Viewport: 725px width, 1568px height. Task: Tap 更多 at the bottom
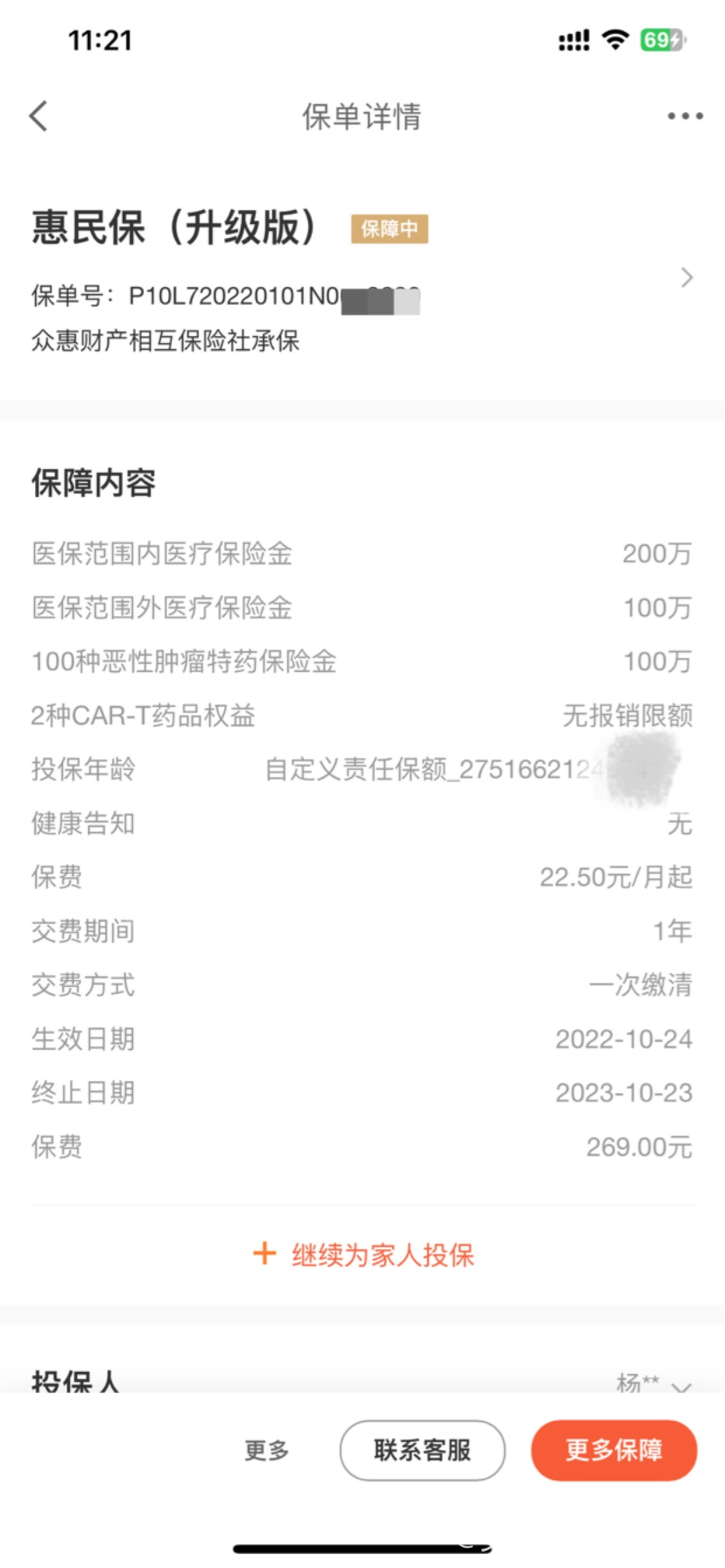click(267, 1451)
